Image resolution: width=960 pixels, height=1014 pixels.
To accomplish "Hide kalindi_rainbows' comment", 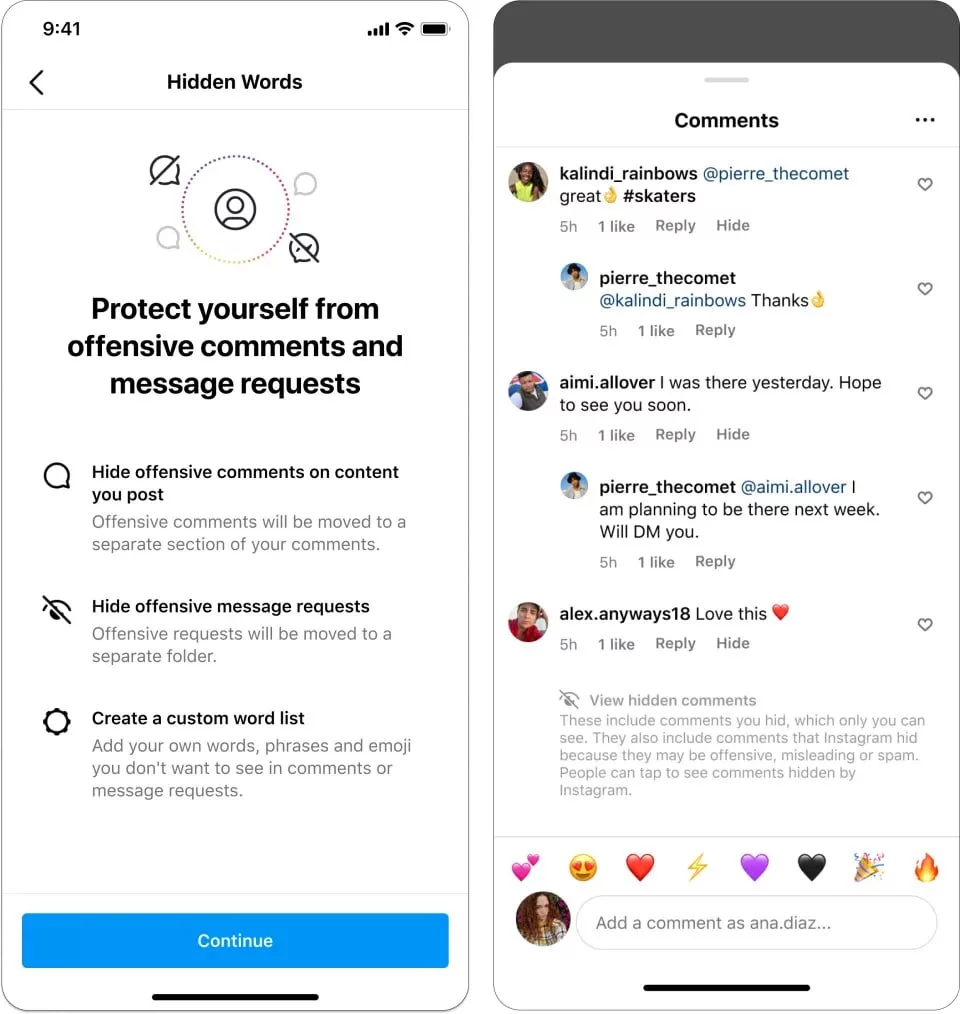I will (733, 226).
